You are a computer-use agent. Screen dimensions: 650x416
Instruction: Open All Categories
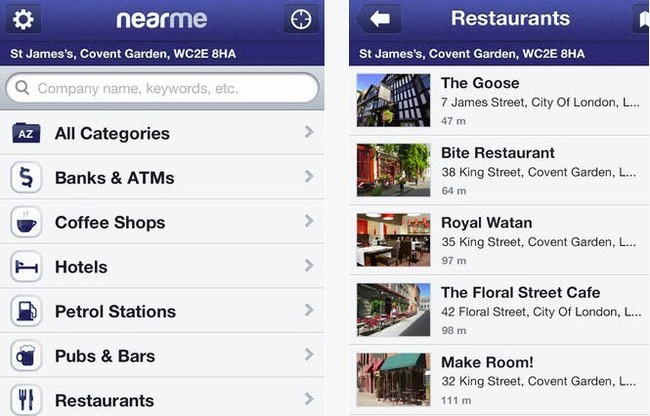point(162,133)
